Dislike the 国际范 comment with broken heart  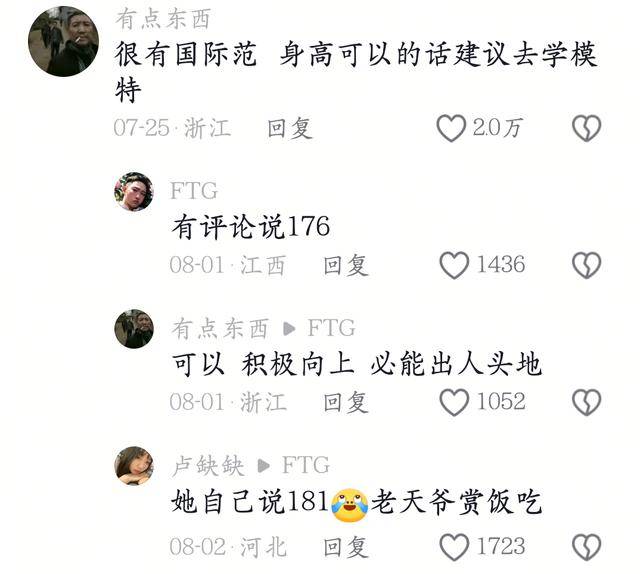586,128
